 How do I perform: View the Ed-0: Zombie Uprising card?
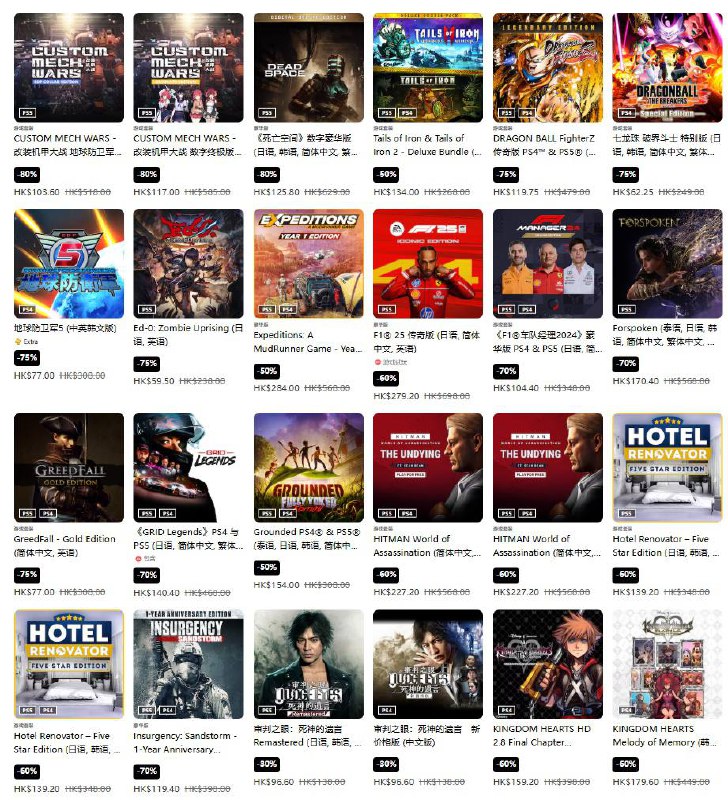click(188, 264)
